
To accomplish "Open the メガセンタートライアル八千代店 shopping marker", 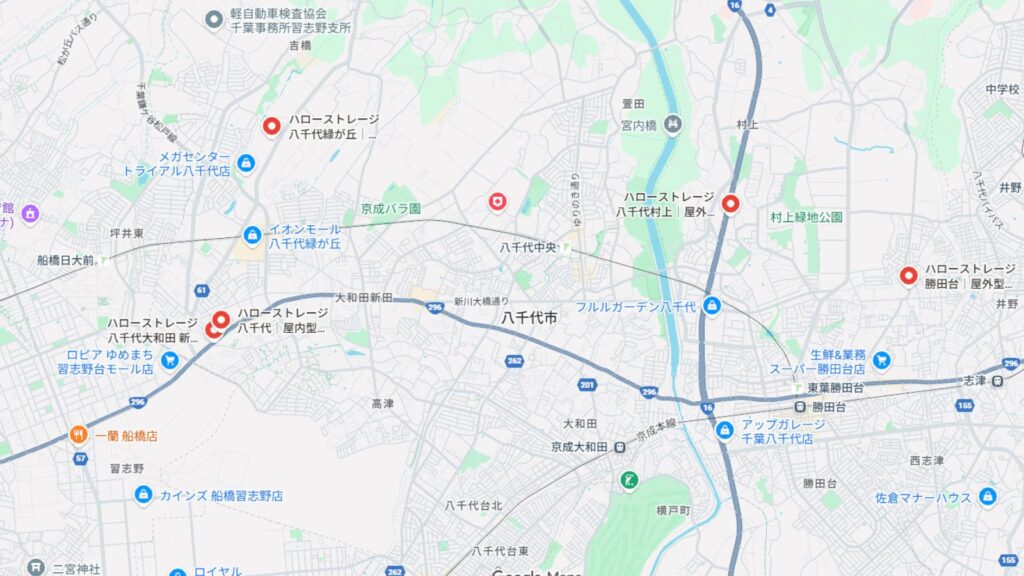I will click(246, 162).
